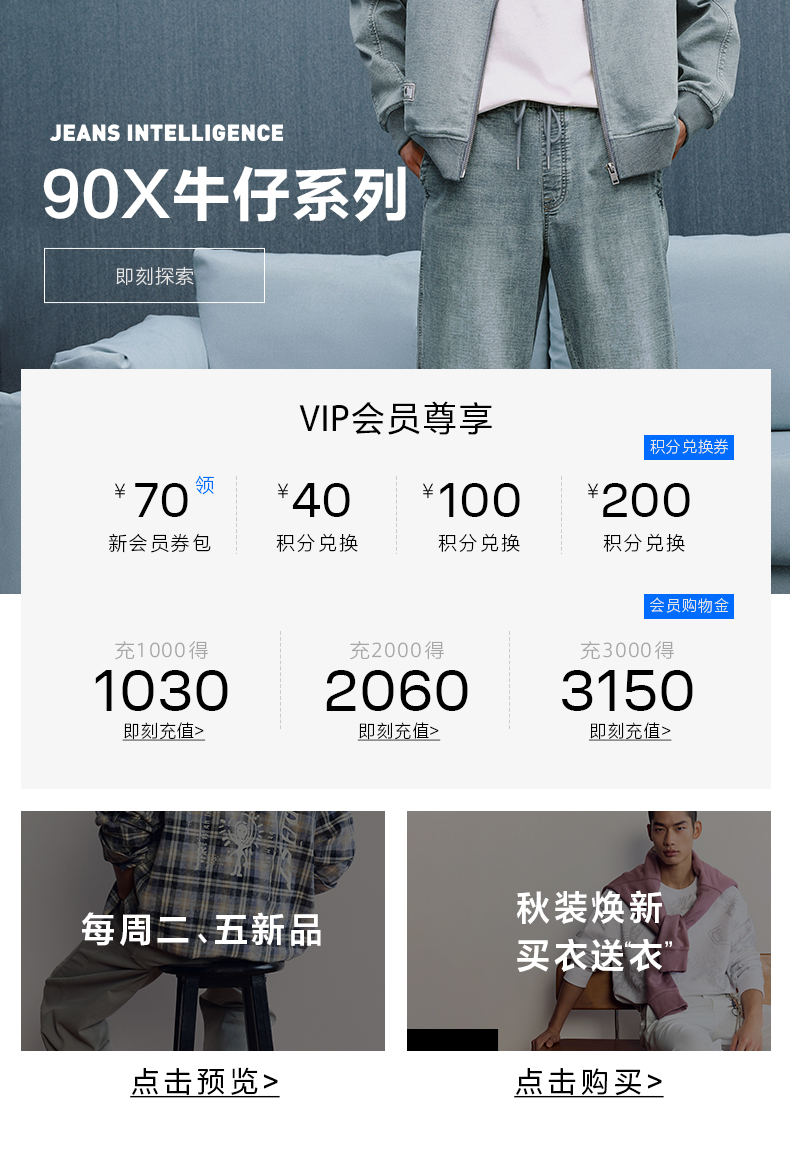Redeem the ¥40 积分兑换 coupon
Viewport: 790px width, 1160px height.
(x=317, y=515)
